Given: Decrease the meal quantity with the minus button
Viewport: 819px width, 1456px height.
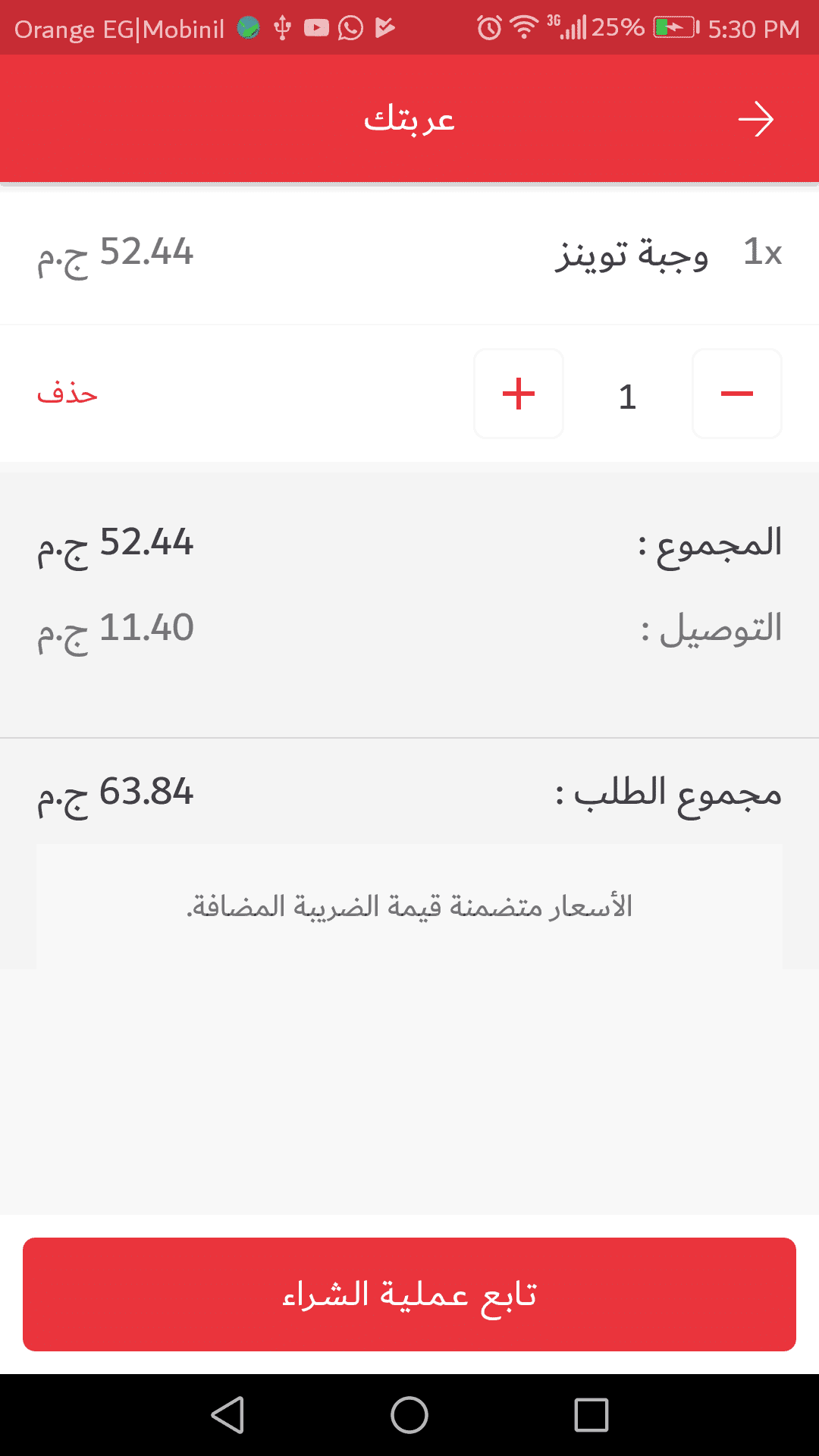Looking at the screenshot, I should coord(736,394).
